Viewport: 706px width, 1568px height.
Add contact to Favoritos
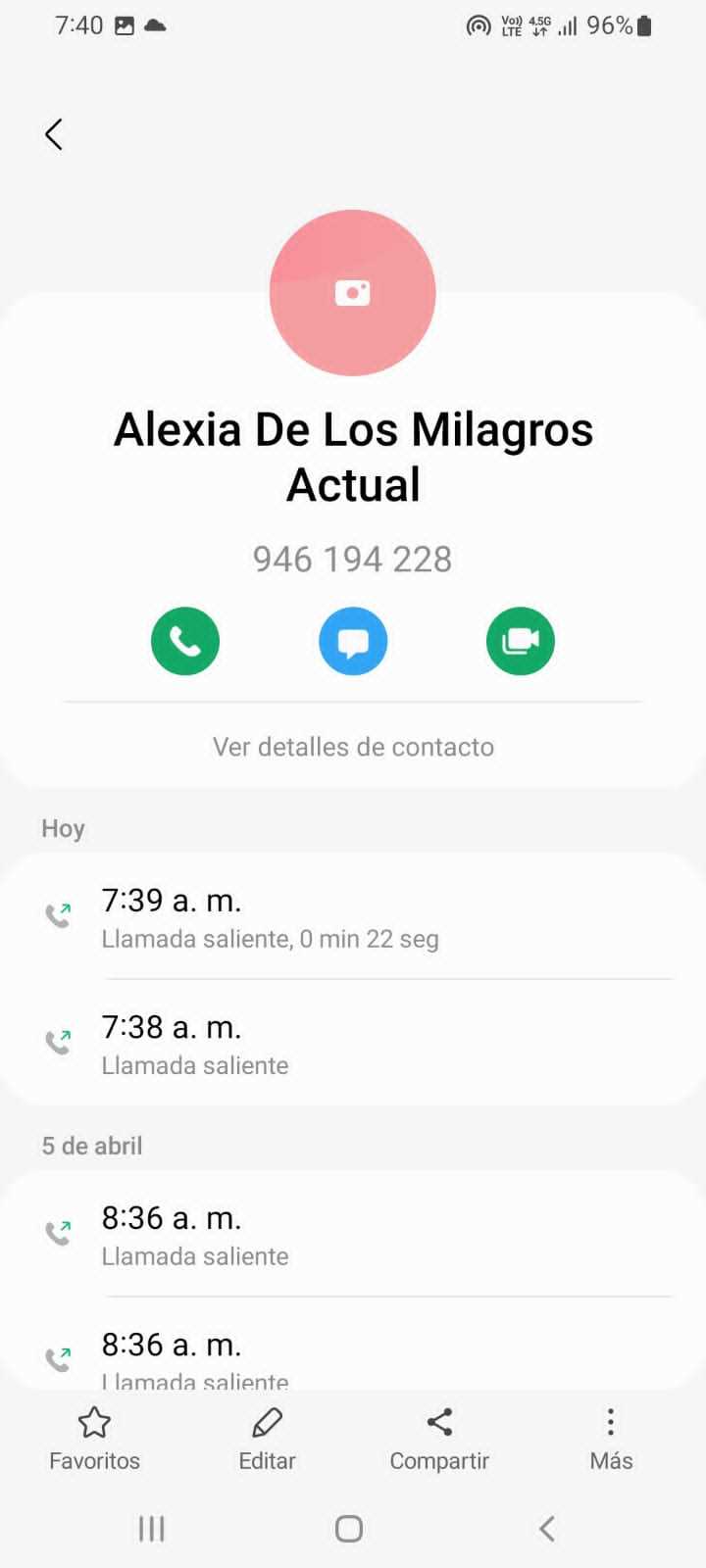[x=94, y=1439]
